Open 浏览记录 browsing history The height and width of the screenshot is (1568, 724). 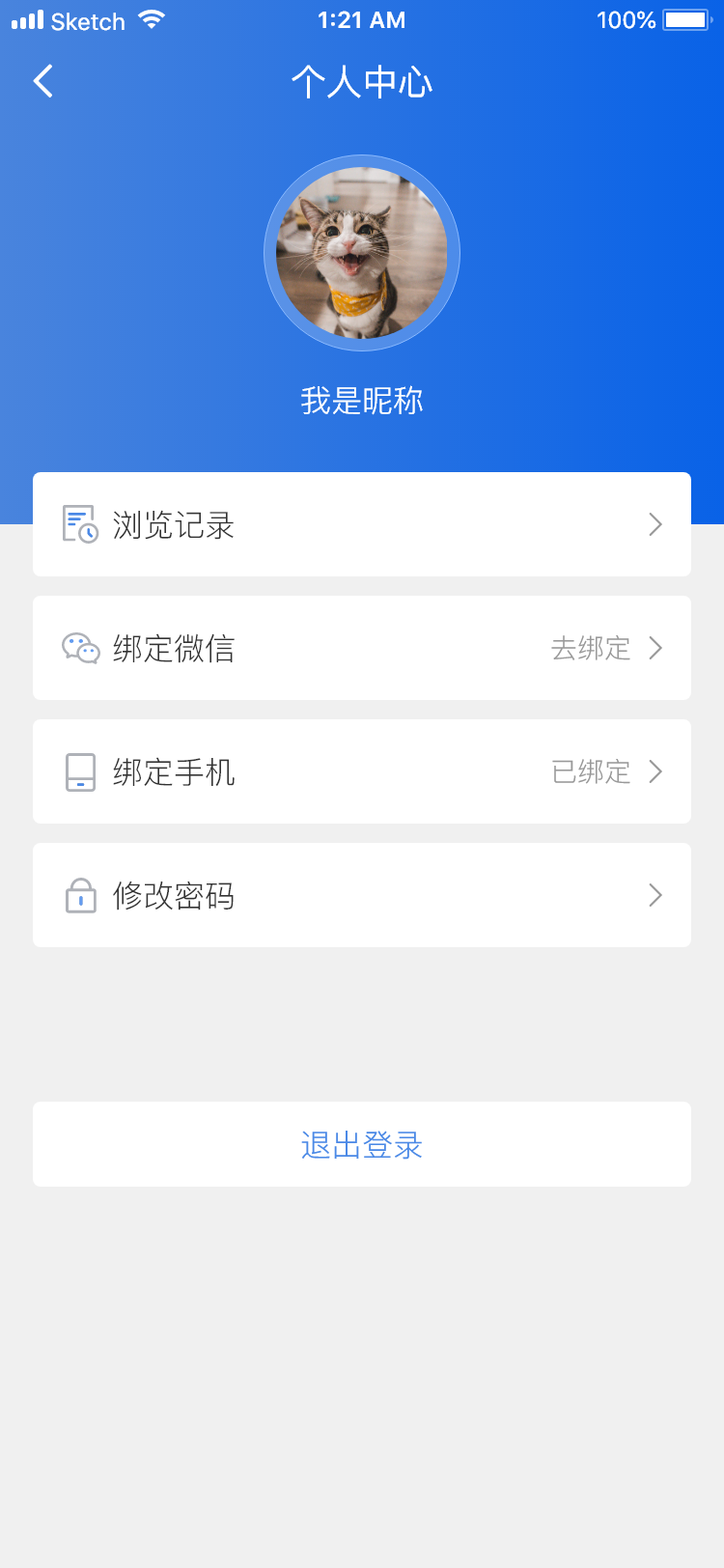362,524
